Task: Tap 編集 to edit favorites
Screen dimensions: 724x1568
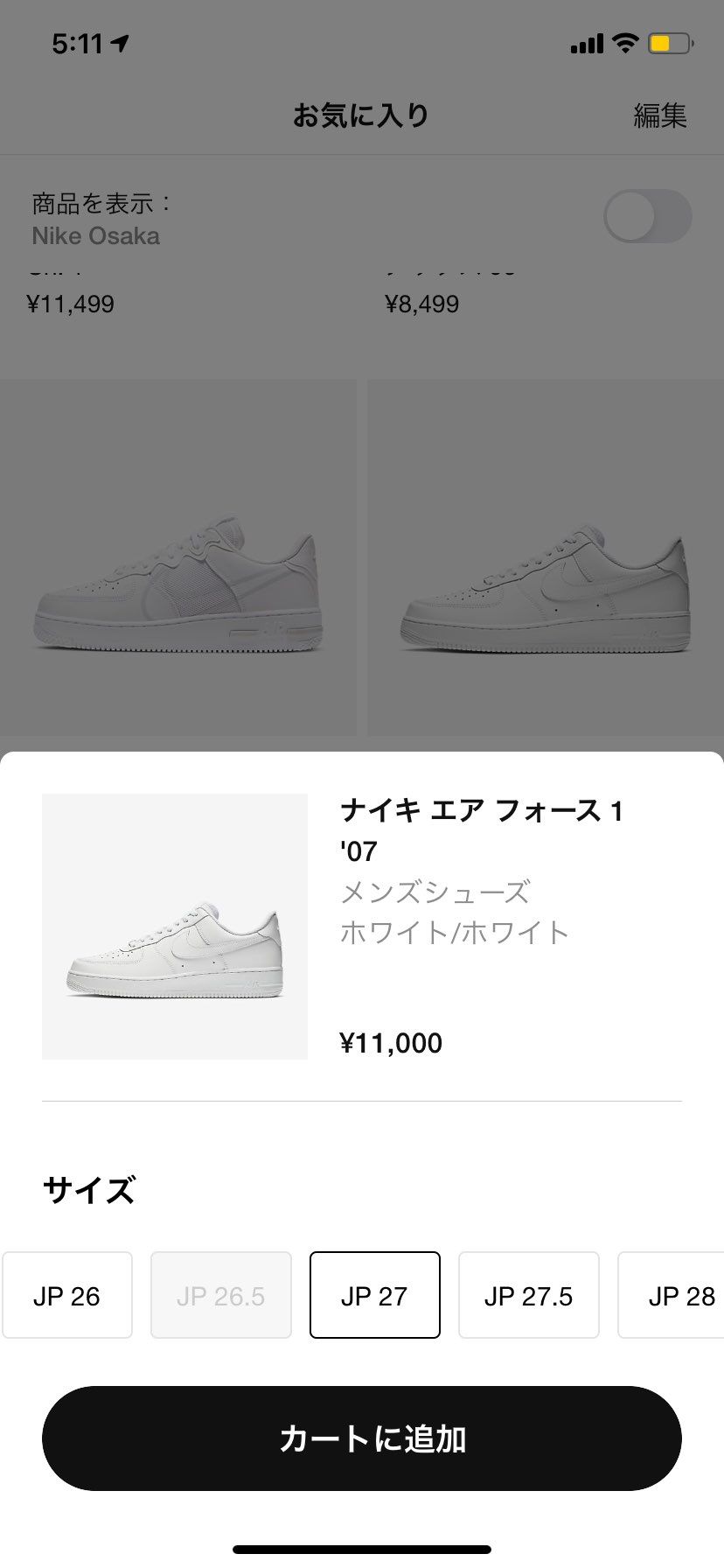Action: (x=659, y=115)
